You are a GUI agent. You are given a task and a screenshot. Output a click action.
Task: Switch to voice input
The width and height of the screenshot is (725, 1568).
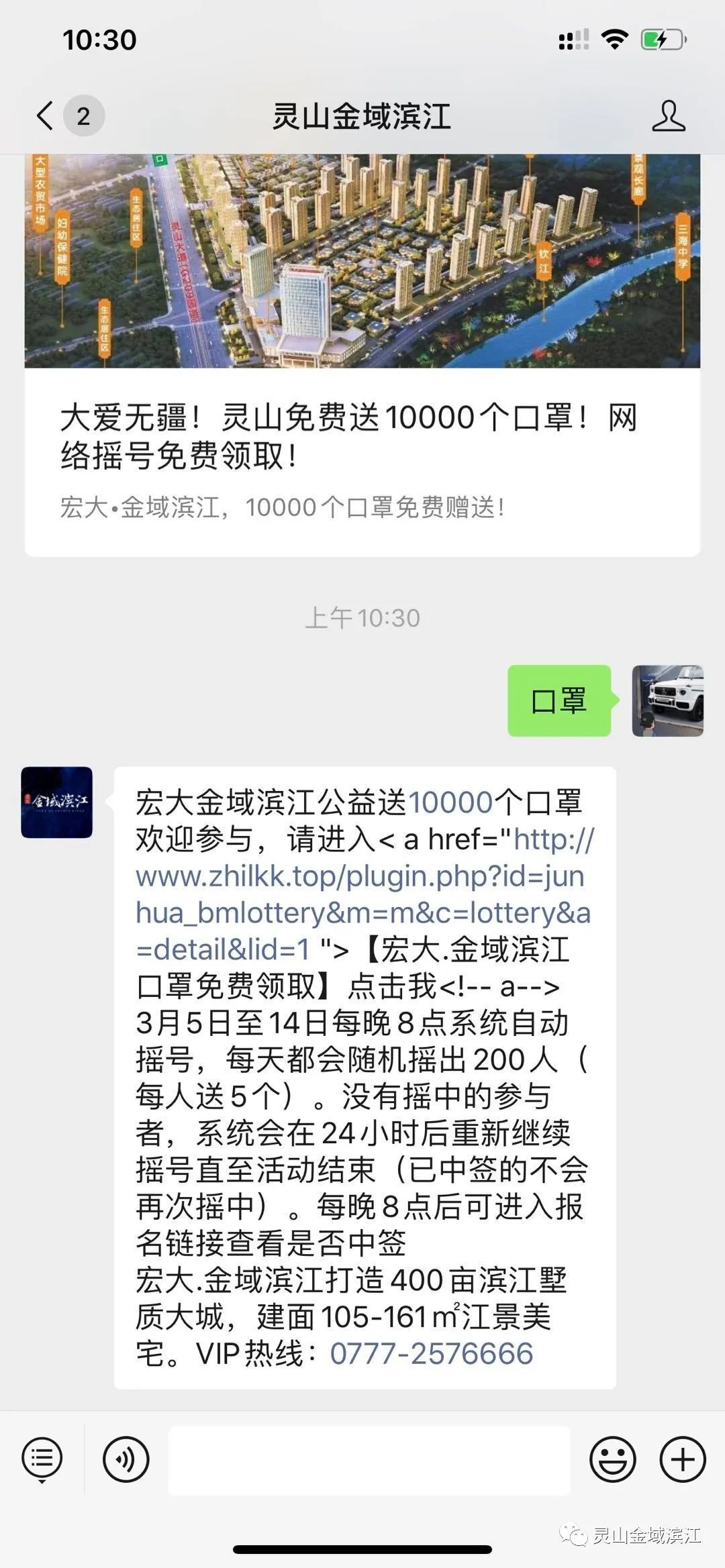[126, 1459]
